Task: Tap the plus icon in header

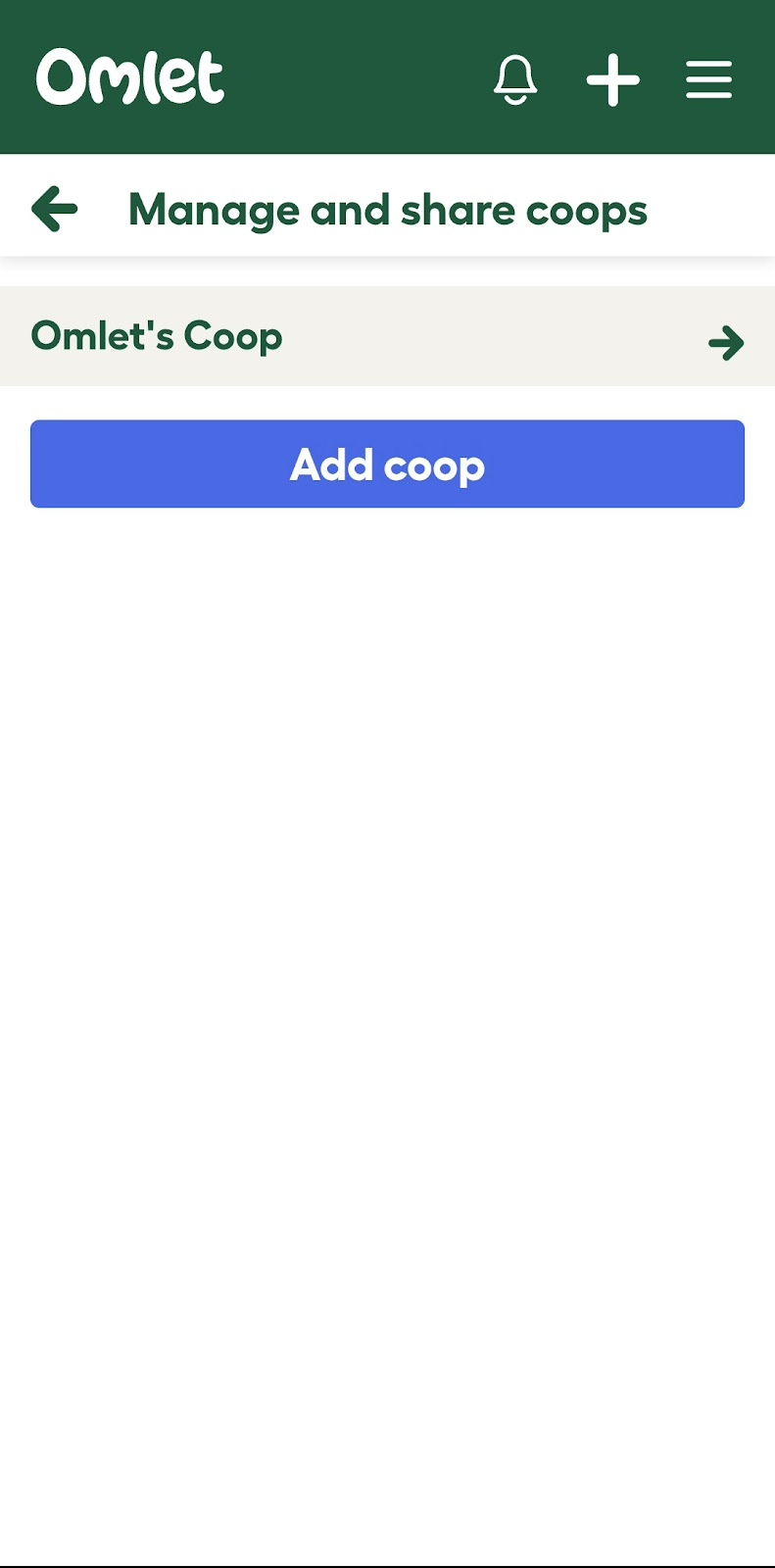Action: coord(613,79)
